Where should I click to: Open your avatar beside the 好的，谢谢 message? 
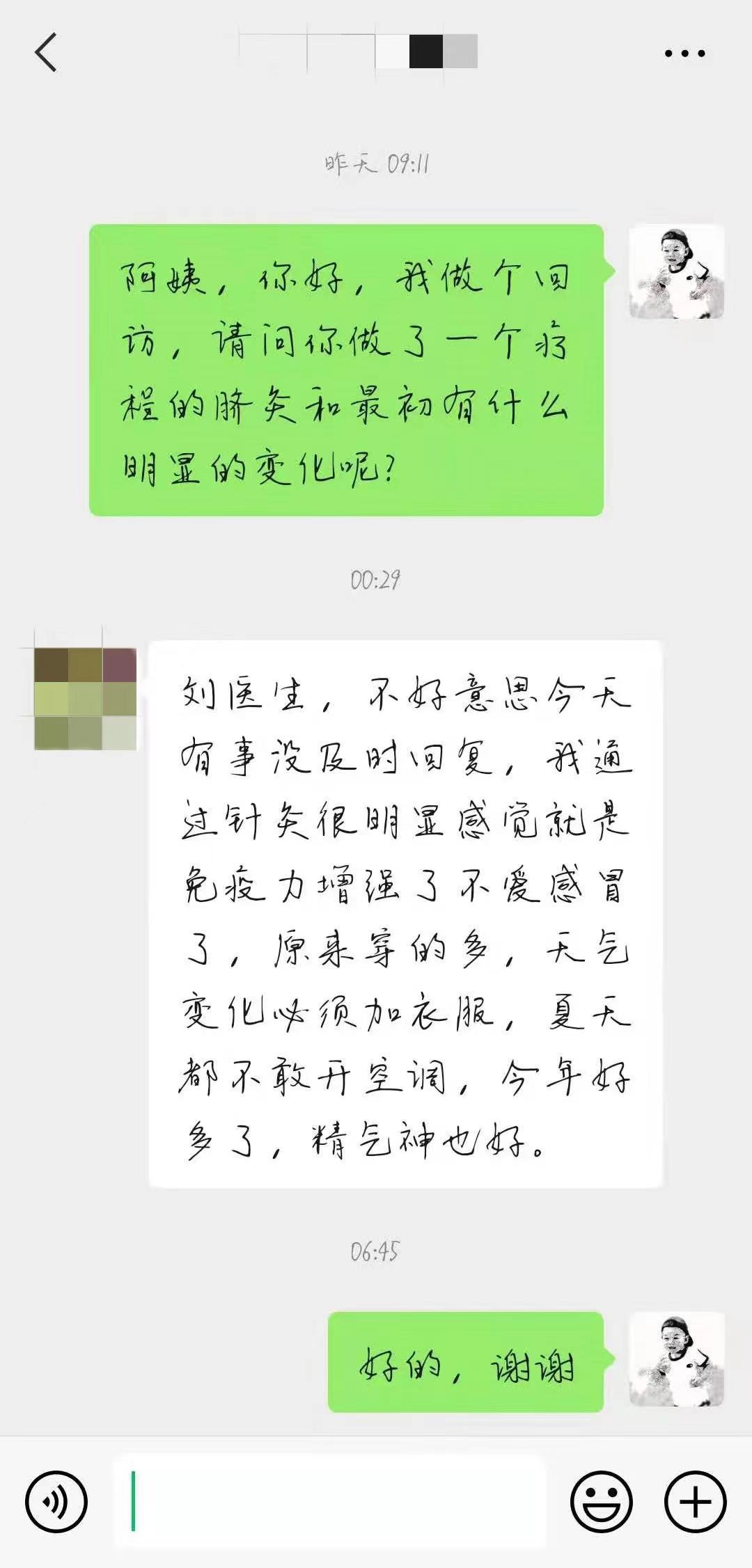(x=677, y=1360)
